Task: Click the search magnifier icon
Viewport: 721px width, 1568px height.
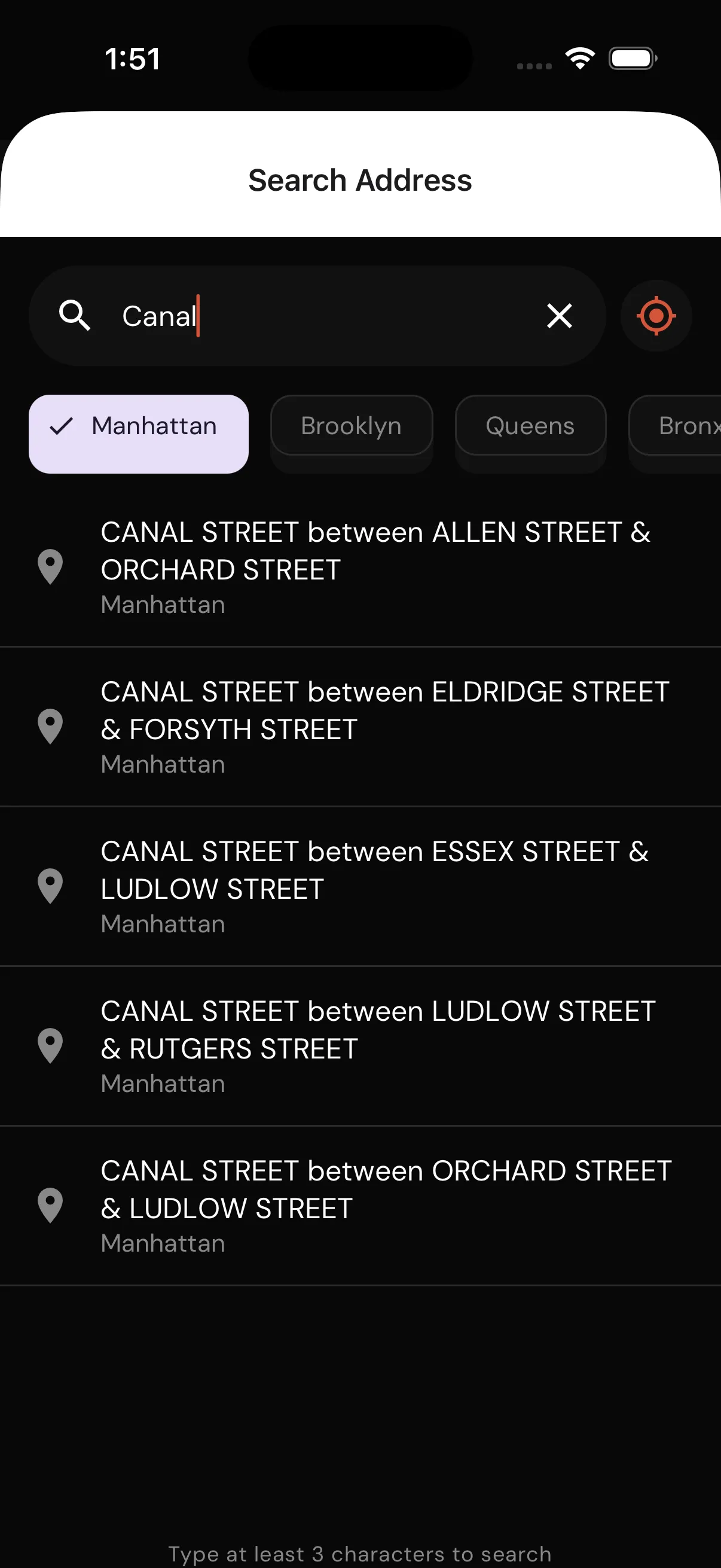Action: coord(75,315)
